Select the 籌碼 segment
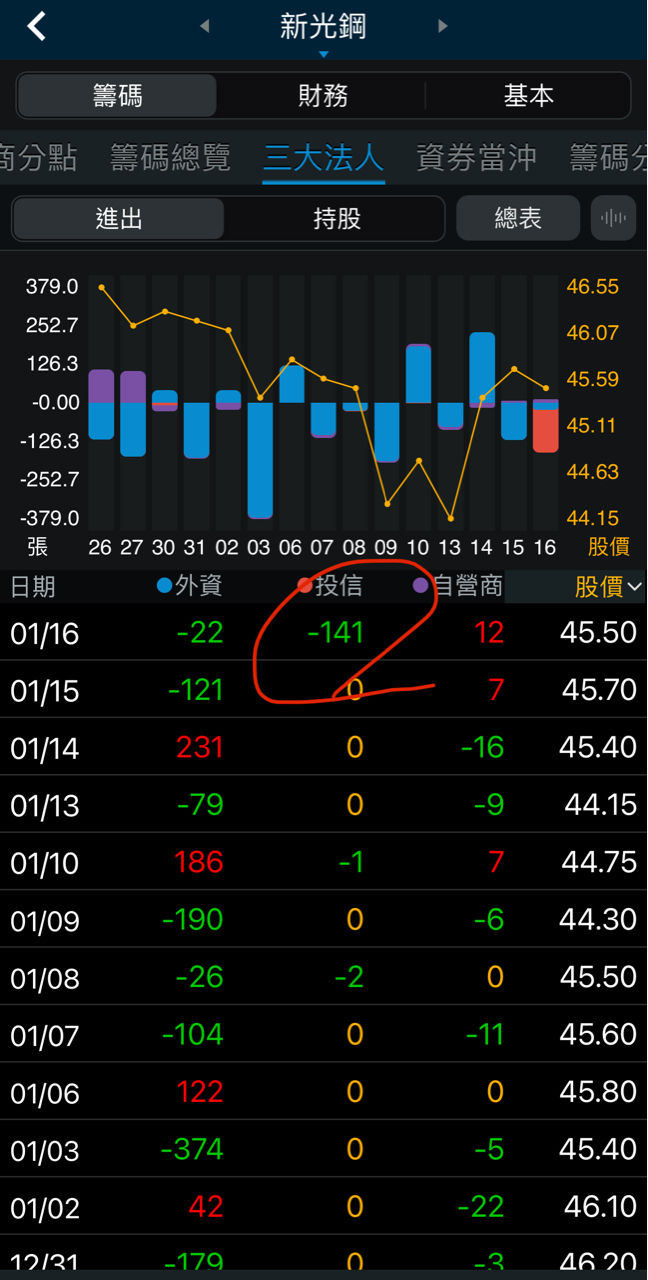 (117, 96)
